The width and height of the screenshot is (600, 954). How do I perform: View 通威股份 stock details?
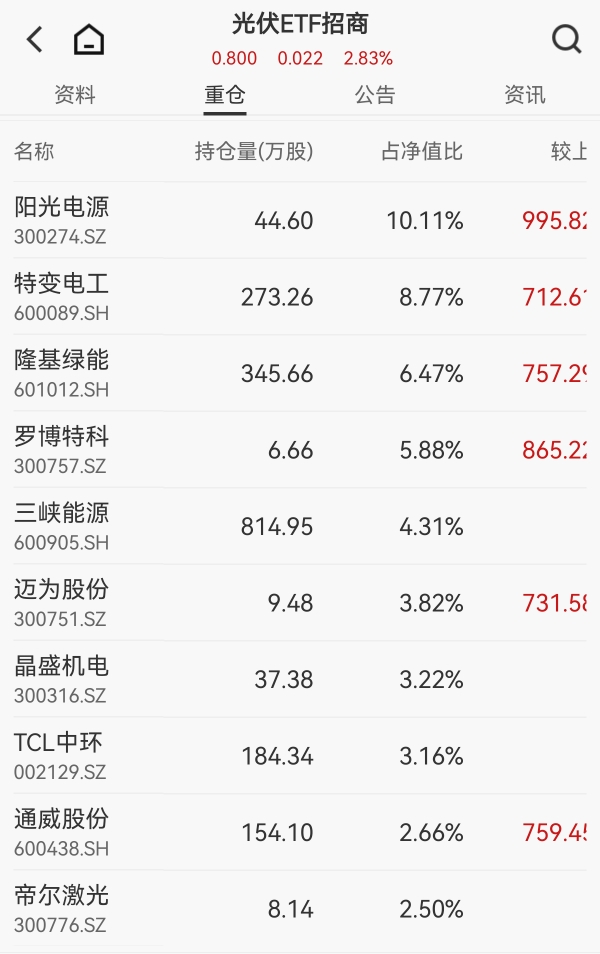300,832
